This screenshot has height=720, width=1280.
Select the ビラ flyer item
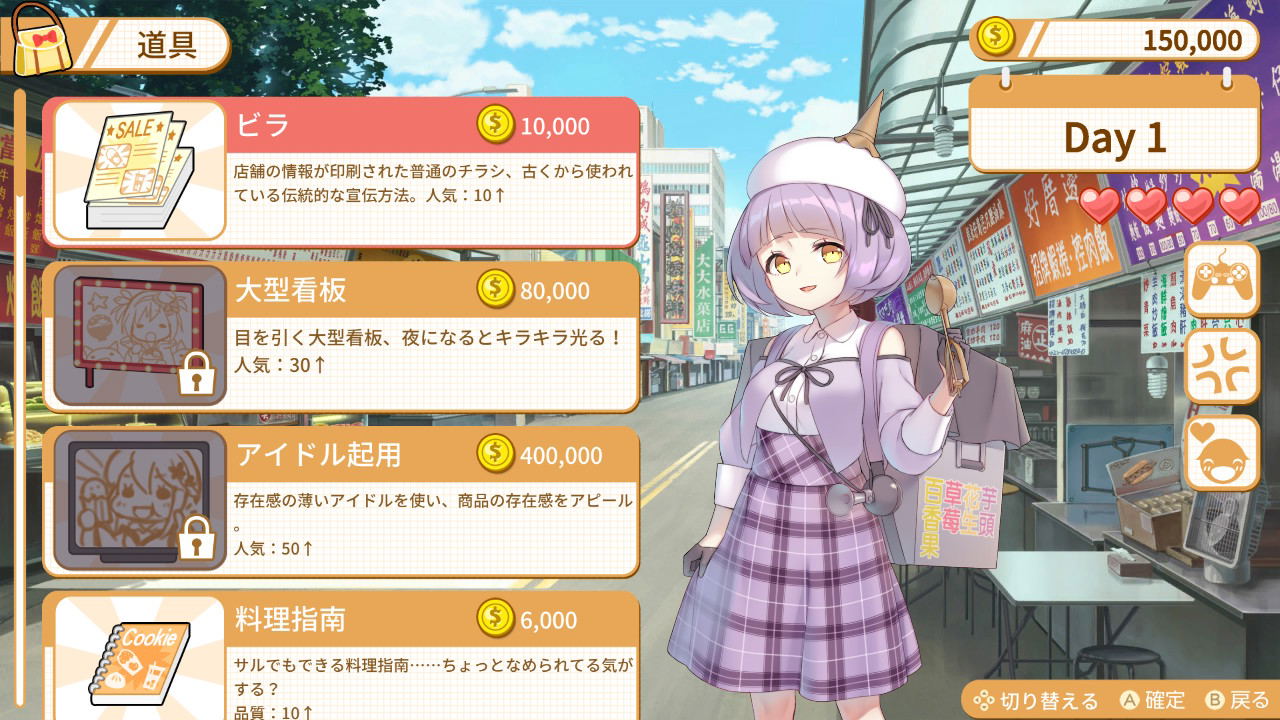340,172
